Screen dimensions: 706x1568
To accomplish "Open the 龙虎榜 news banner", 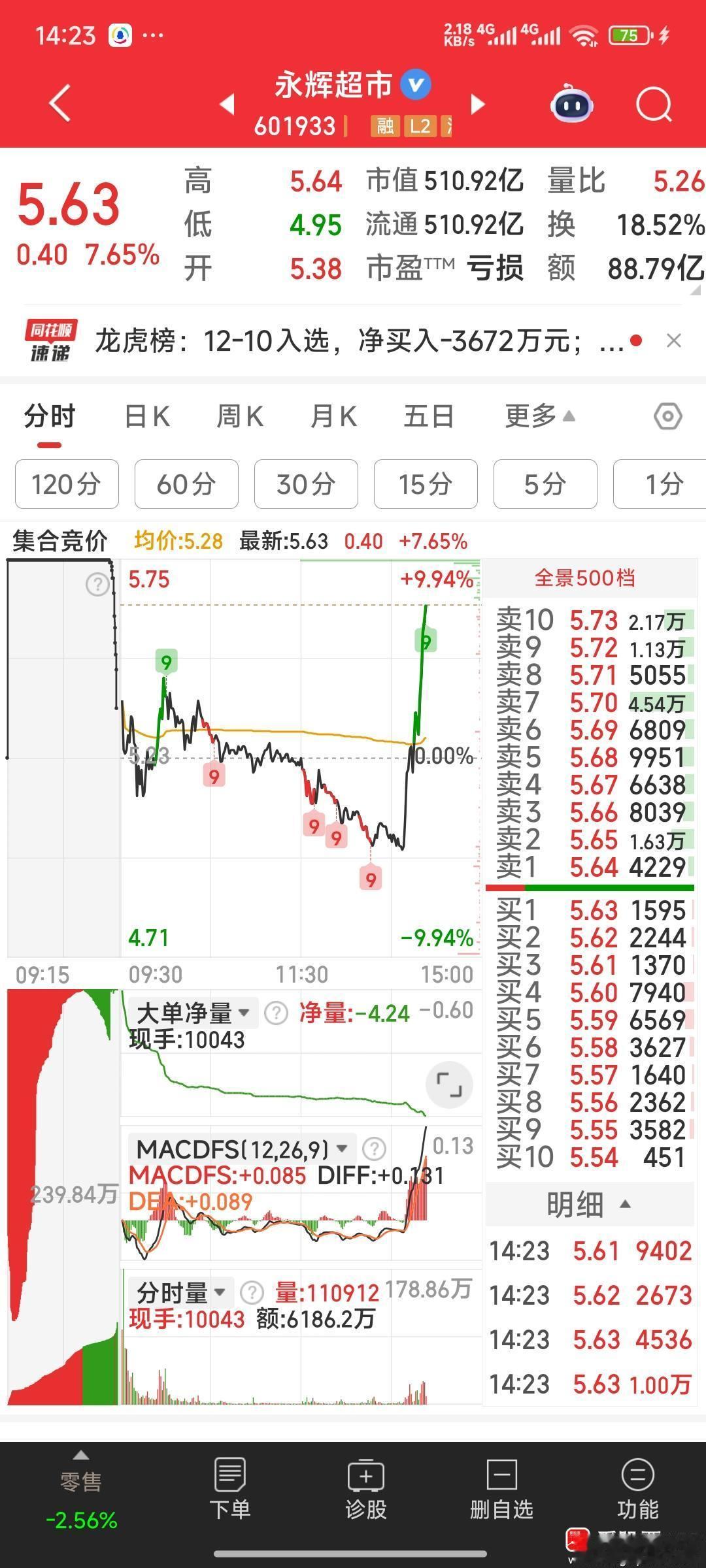I will coord(327,340).
